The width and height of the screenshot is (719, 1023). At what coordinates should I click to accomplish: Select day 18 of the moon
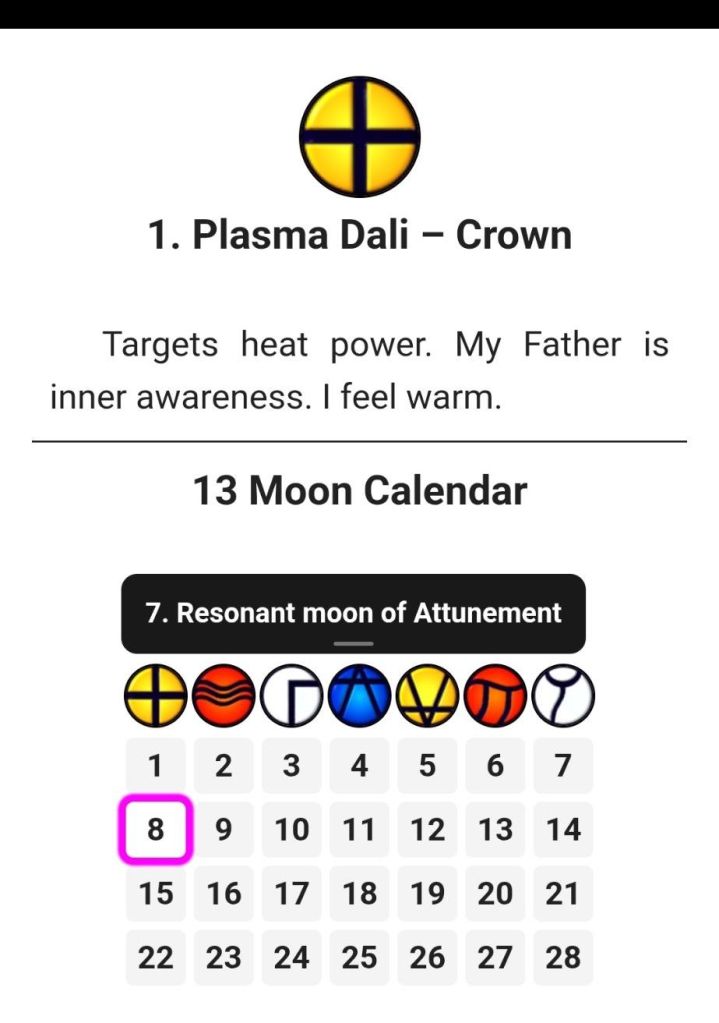pyautogui.click(x=359, y=894)
